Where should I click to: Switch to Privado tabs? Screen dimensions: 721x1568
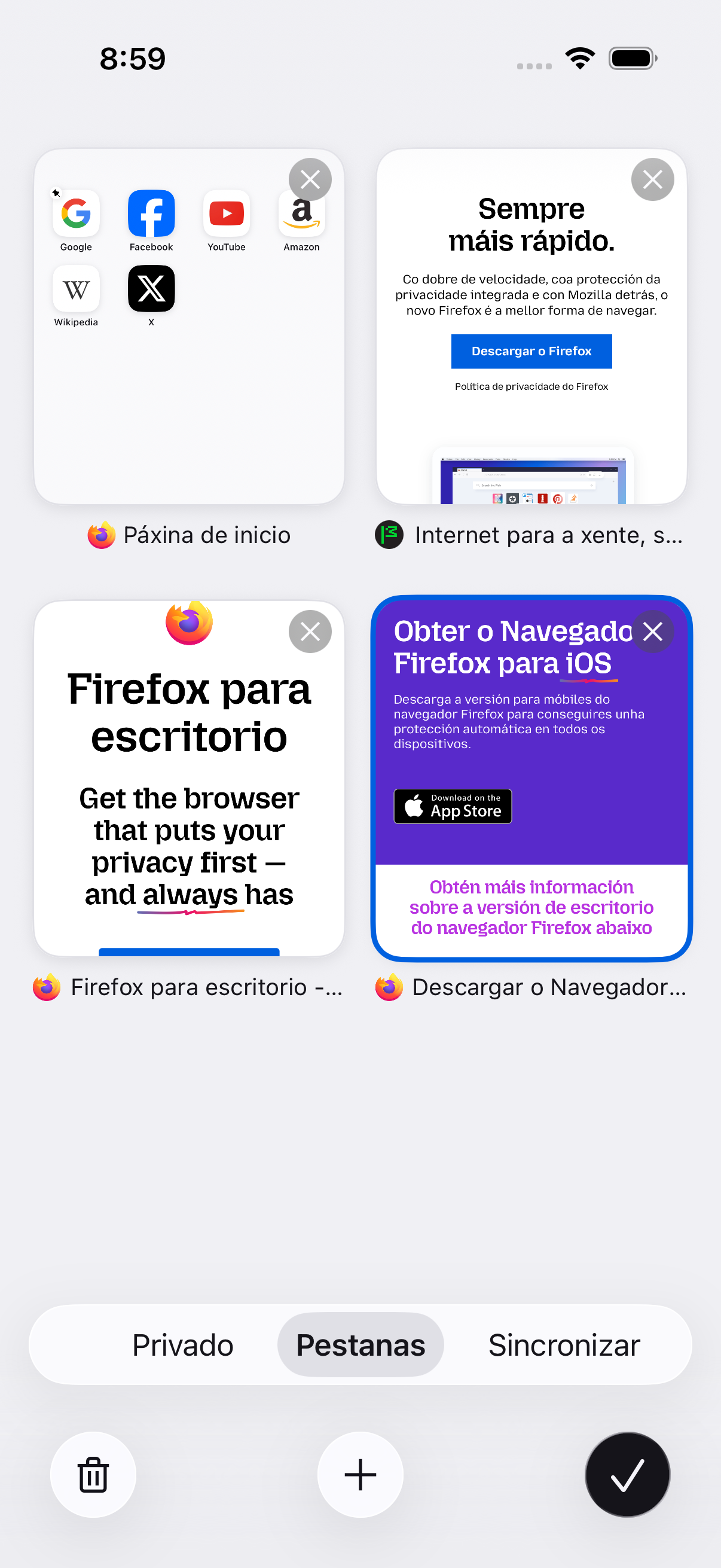[x=182, y=1345]
